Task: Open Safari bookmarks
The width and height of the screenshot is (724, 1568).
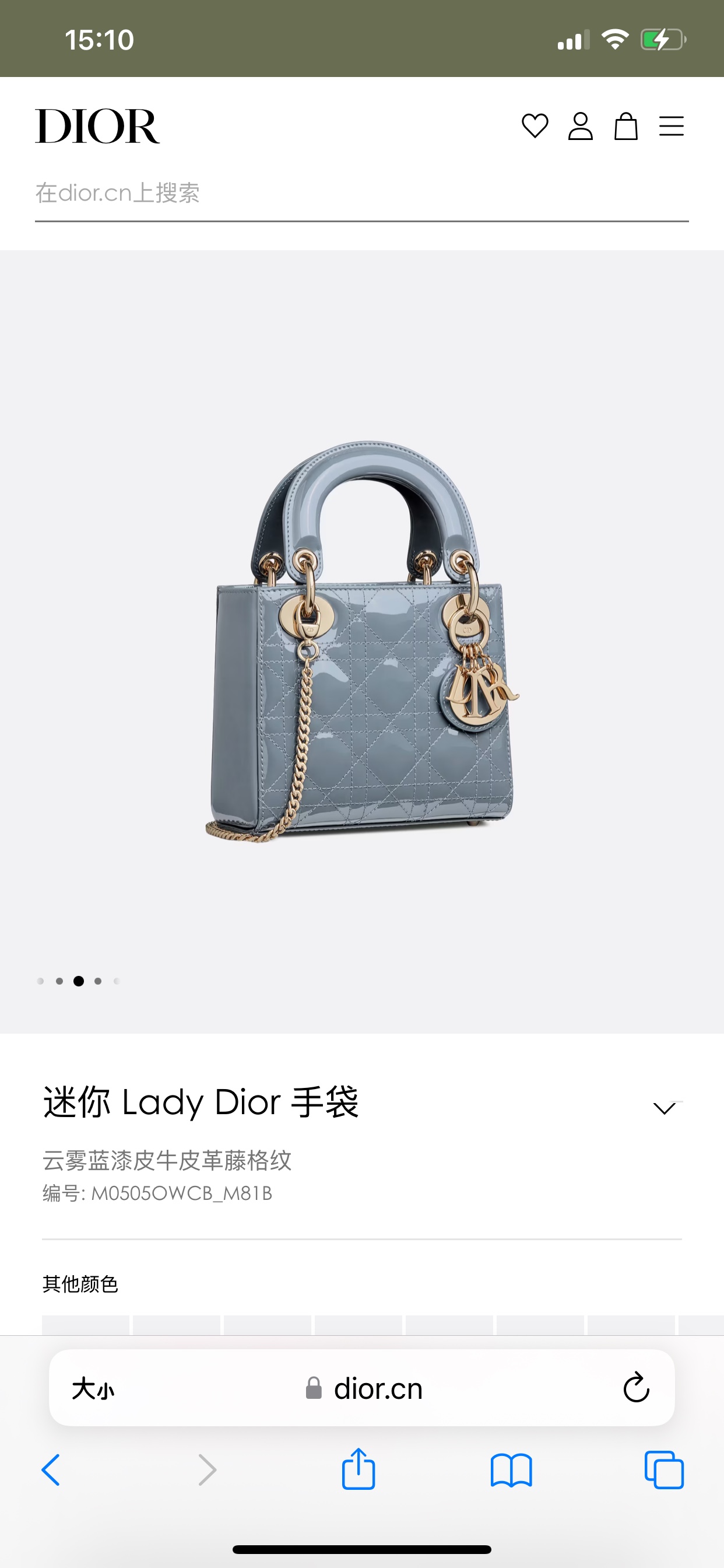Action: (511, 1471)
